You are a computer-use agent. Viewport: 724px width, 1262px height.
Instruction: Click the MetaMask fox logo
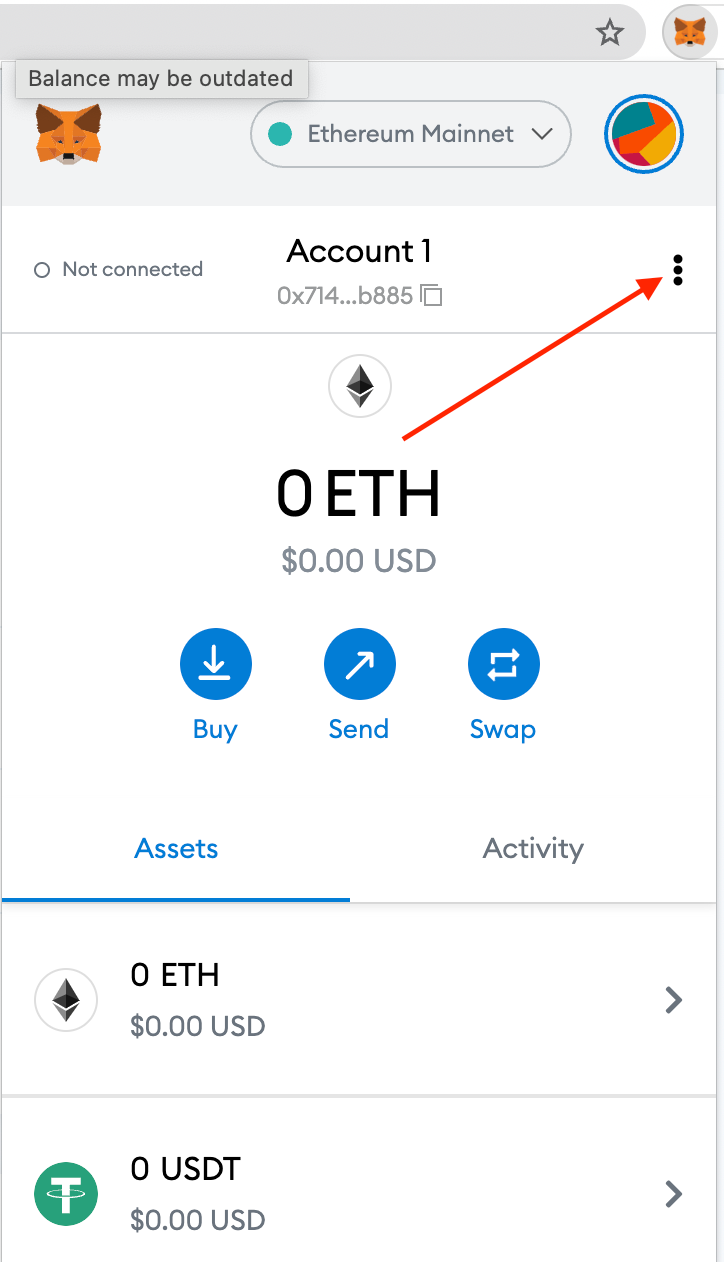coord(67,133)
